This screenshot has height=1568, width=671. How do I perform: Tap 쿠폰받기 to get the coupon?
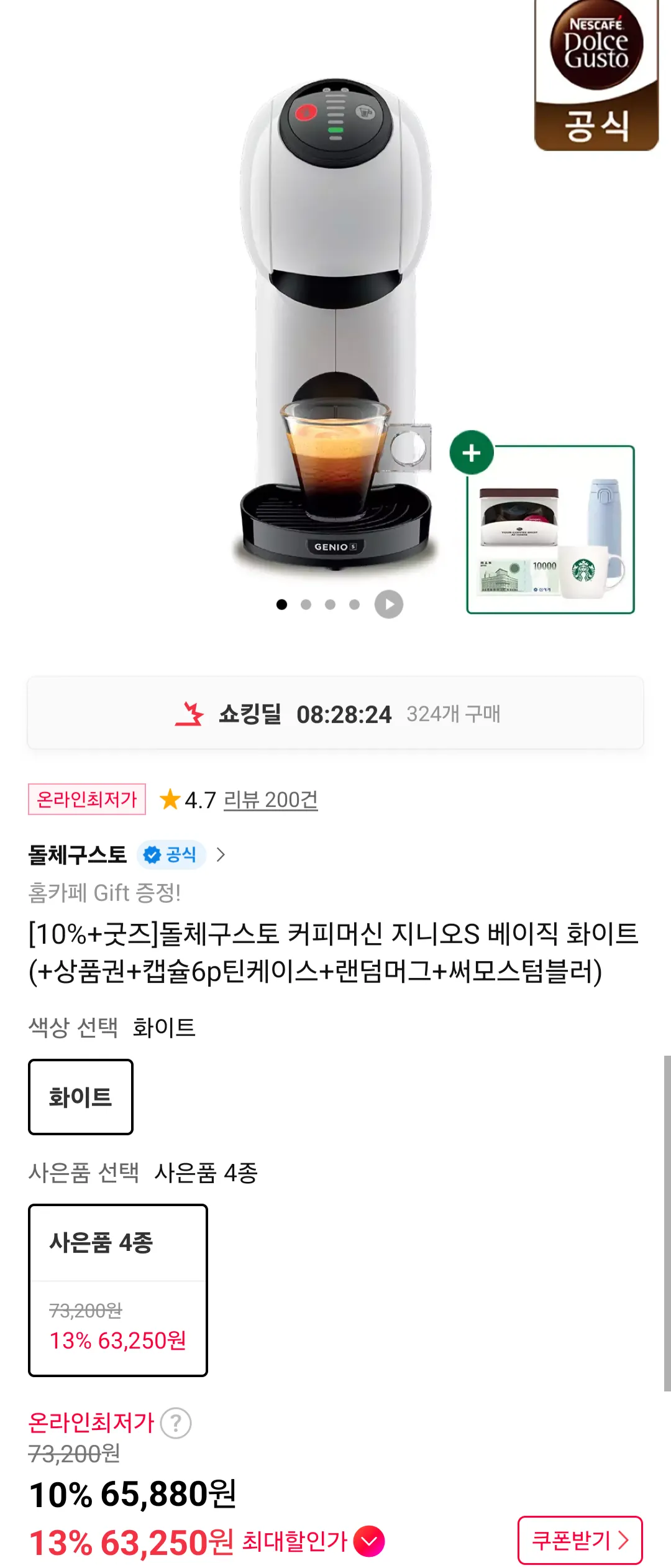[580, 1540]
